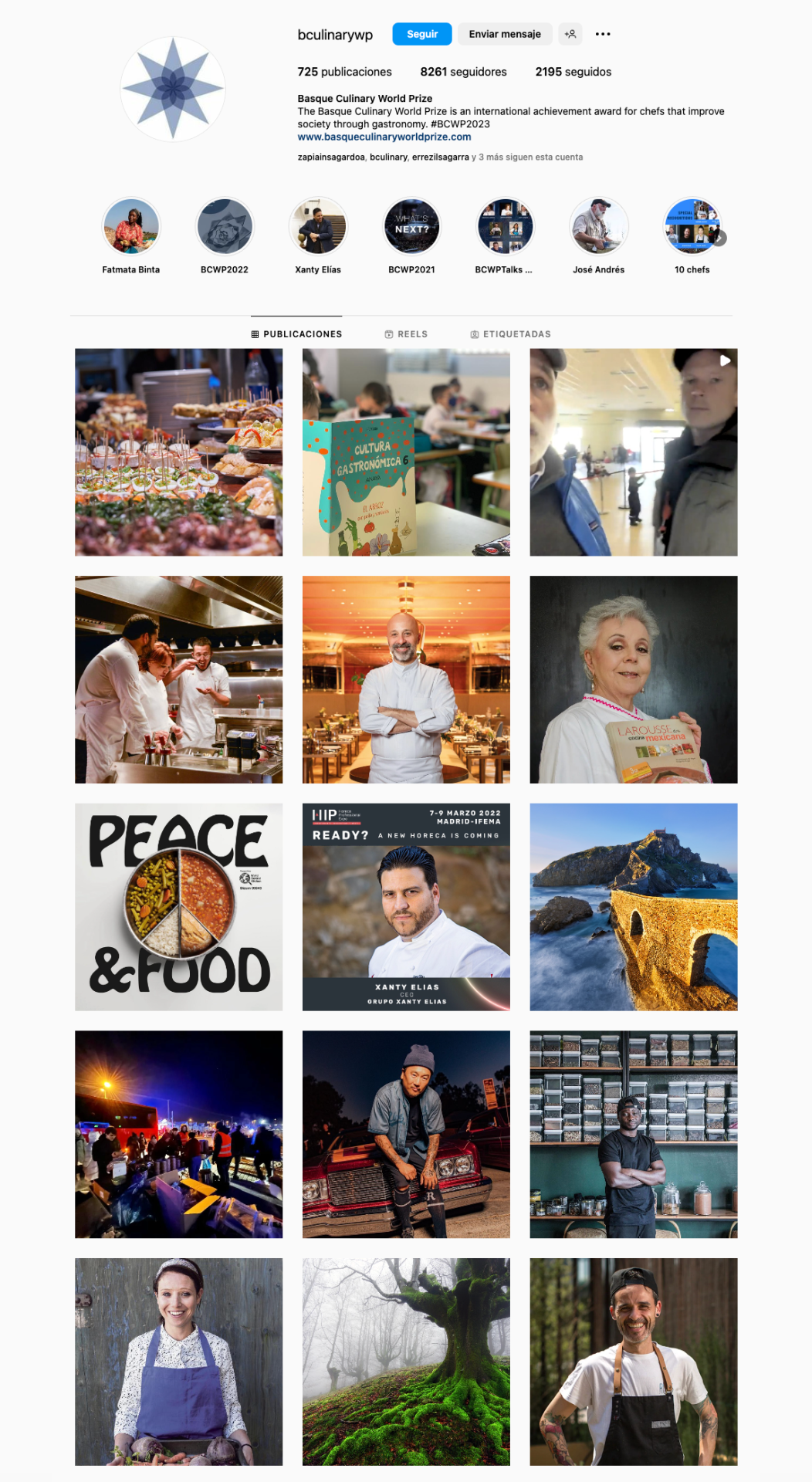Open the HIP Xanty Elias post
The image size is (812, 1482).
[x=406, y=907]
